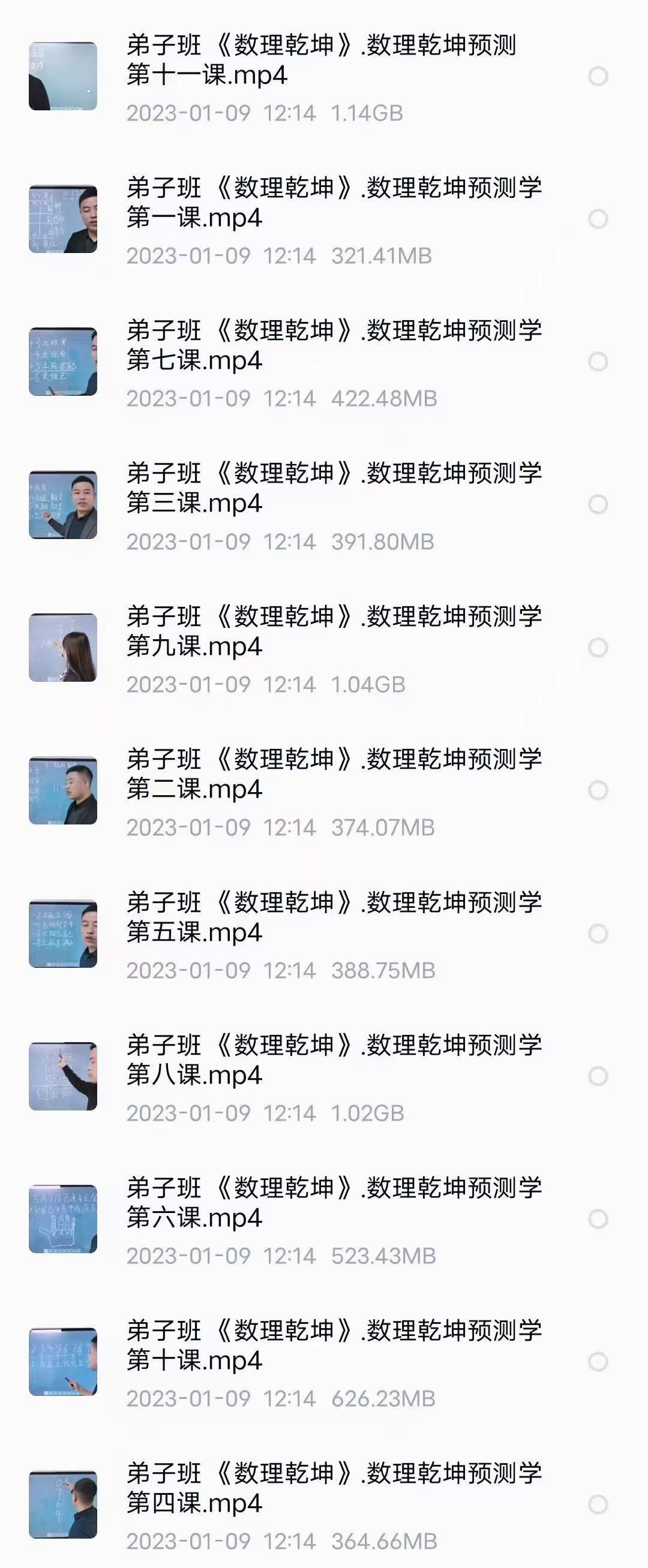
Task: Select the checkbox for 第八课.mp4
Action: tap(598, 1076)
